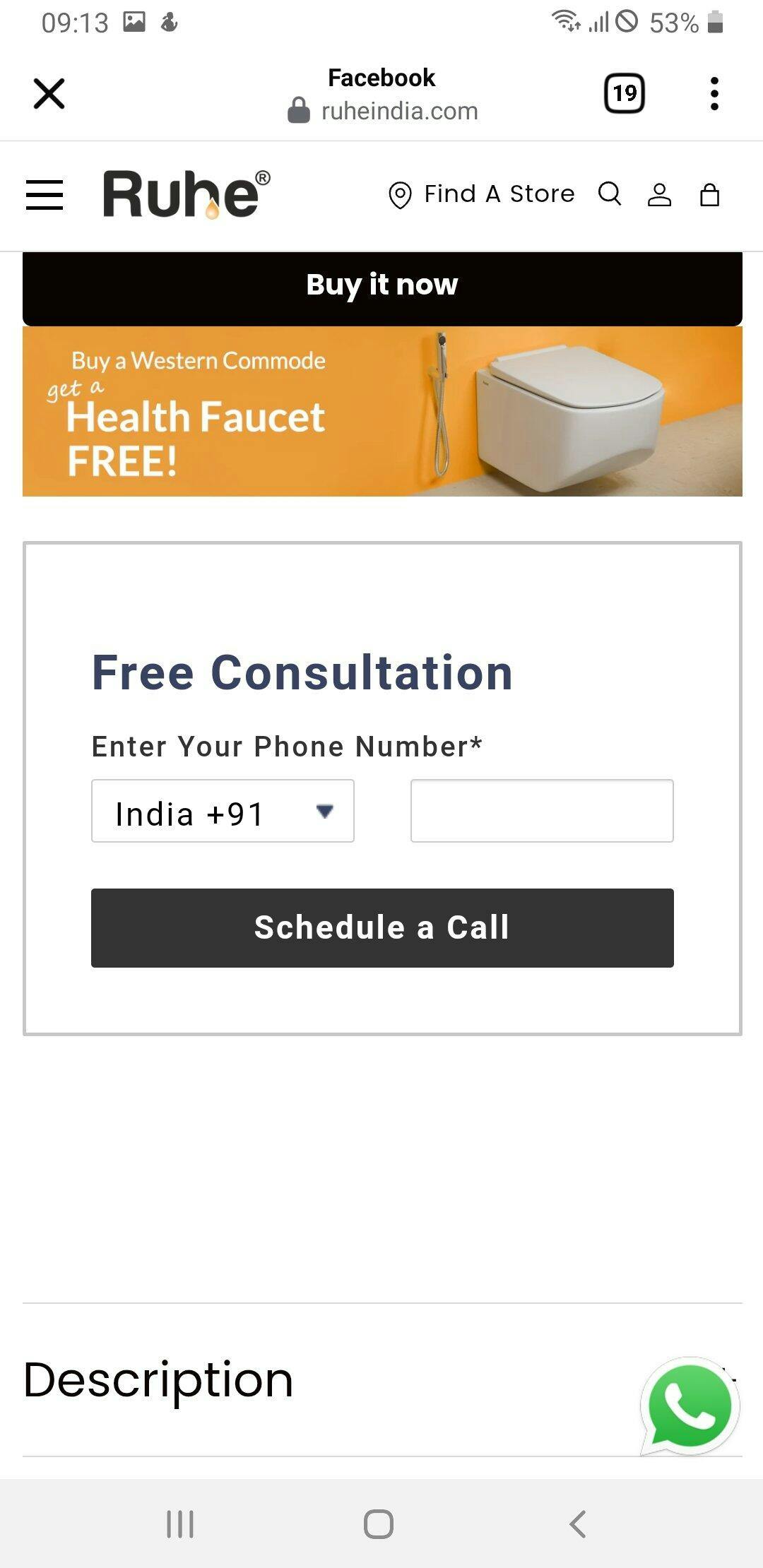Viewport: 763px width, 1568px height.
Task: Open the shopping bag
Action: [709, 194]
